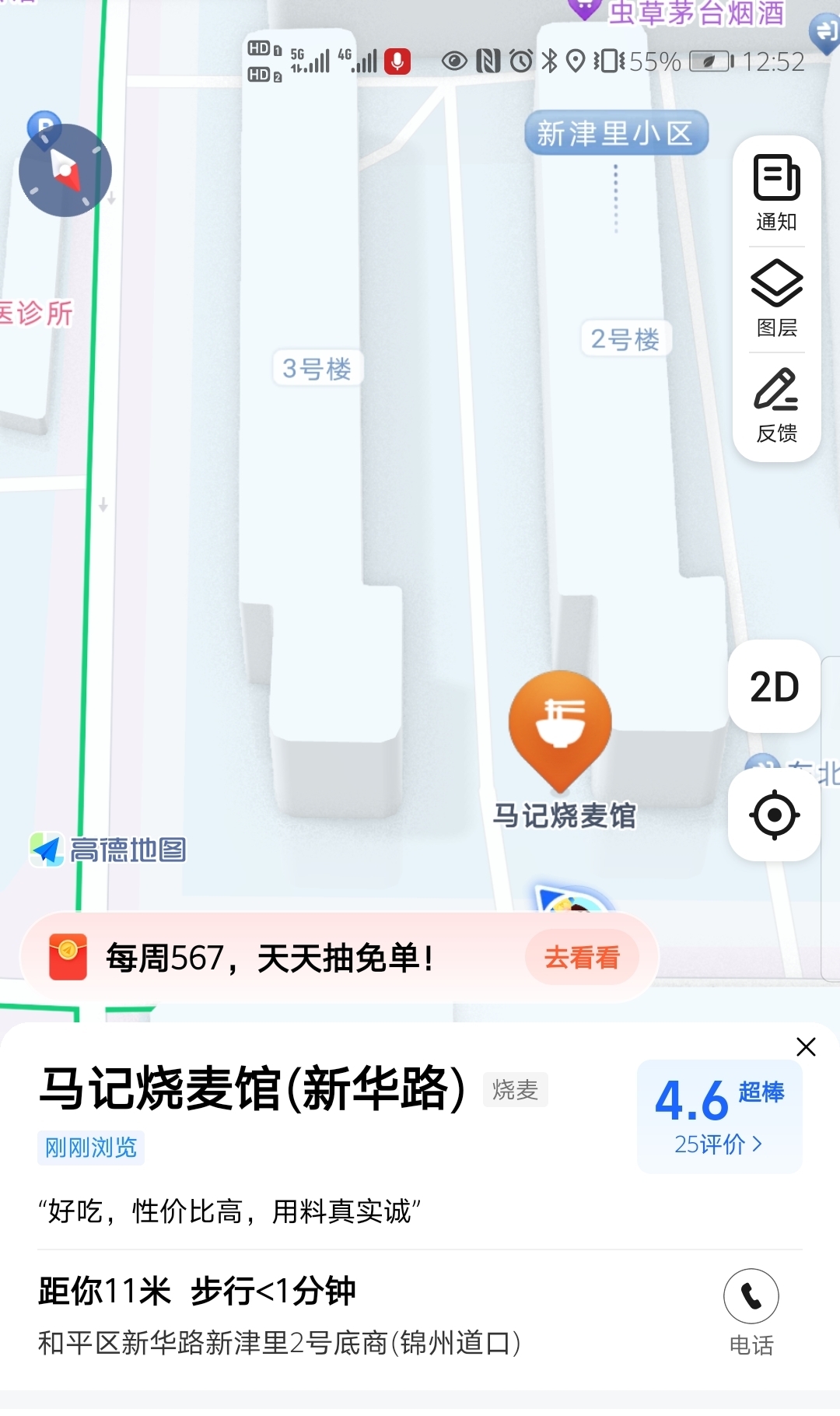Tap the 烧麦 category tag
Viewport: 840px width, 1416px height.
[x=516, y=1089]
